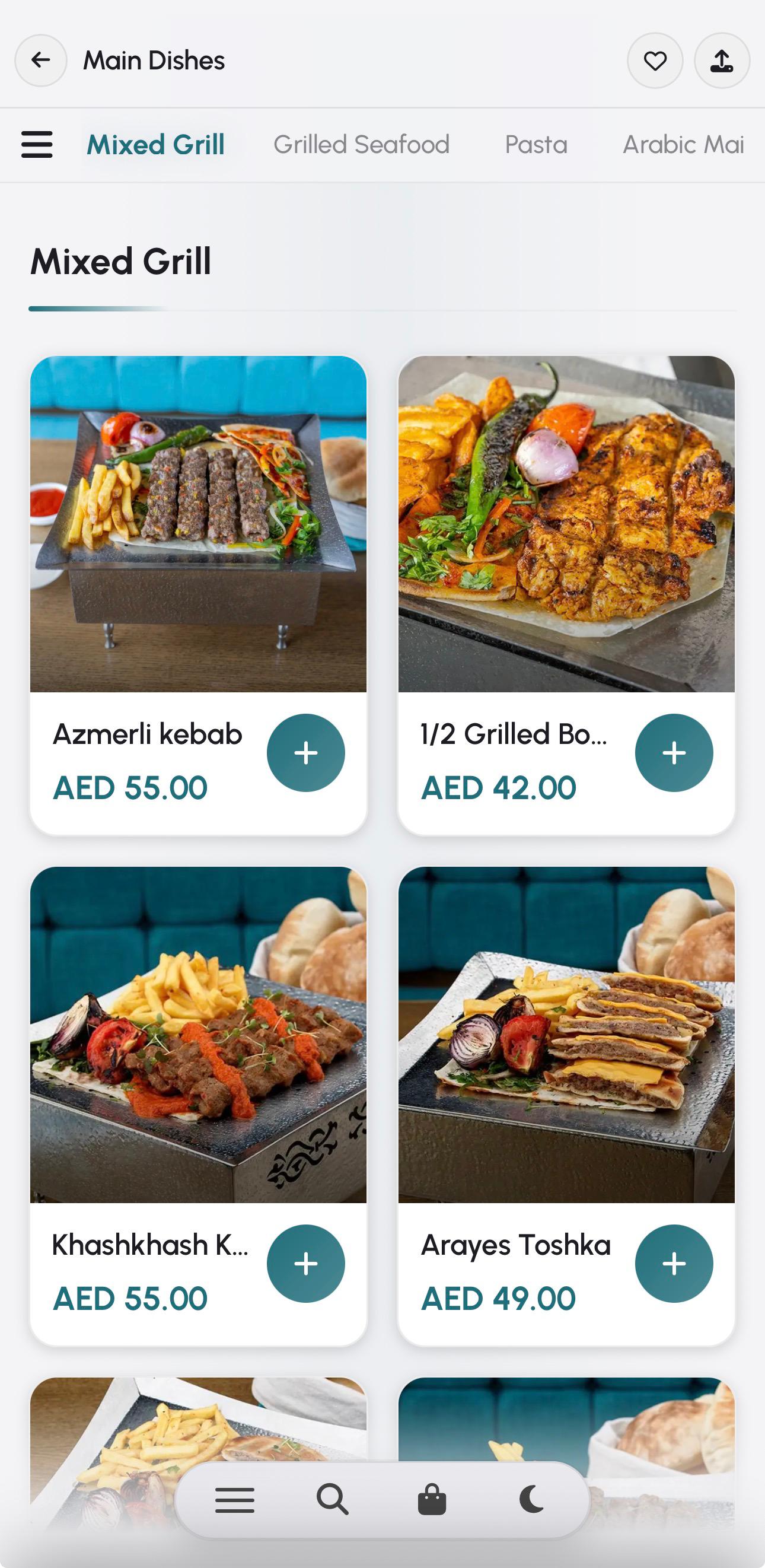Open the menu from the bottom bar

click(235, 1500)
